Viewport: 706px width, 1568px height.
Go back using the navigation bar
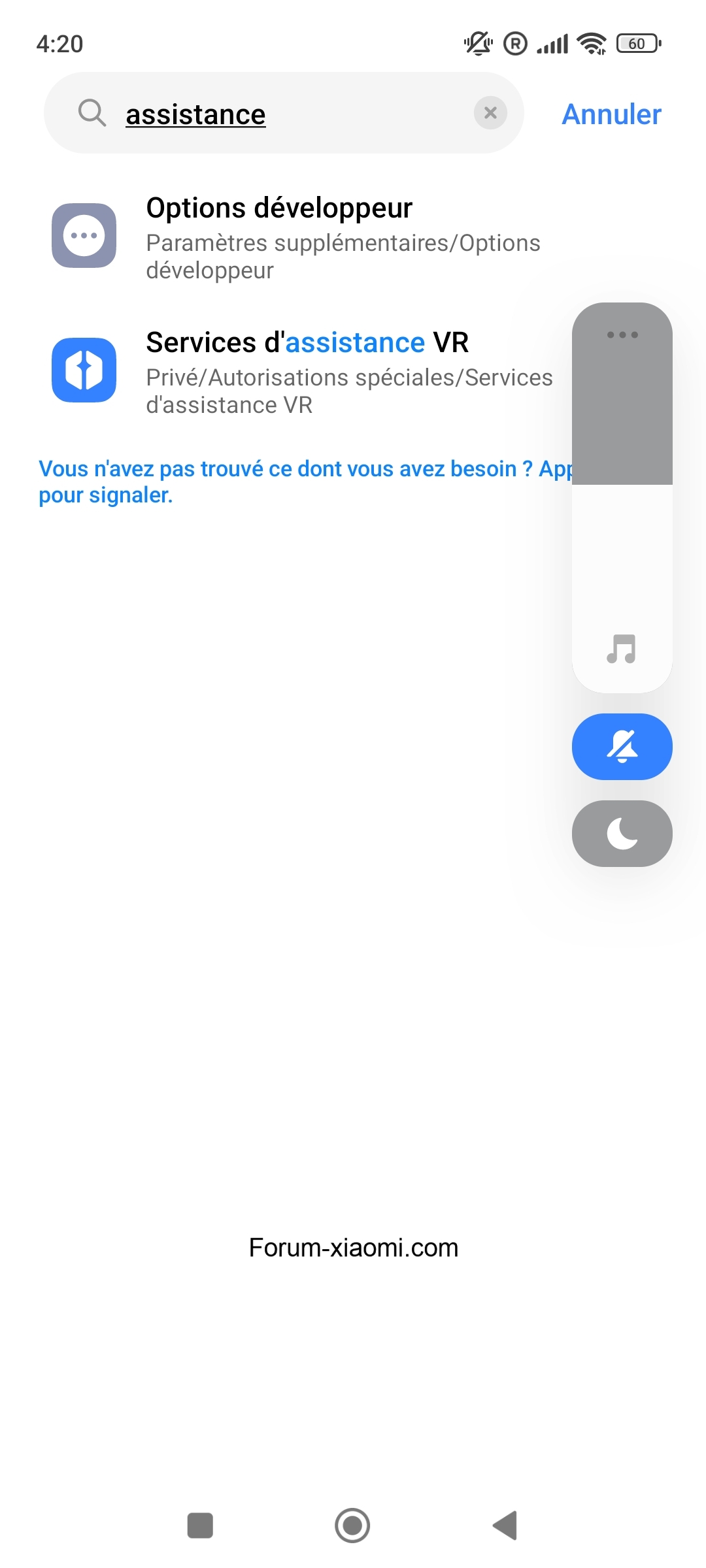pos(505,1526)
